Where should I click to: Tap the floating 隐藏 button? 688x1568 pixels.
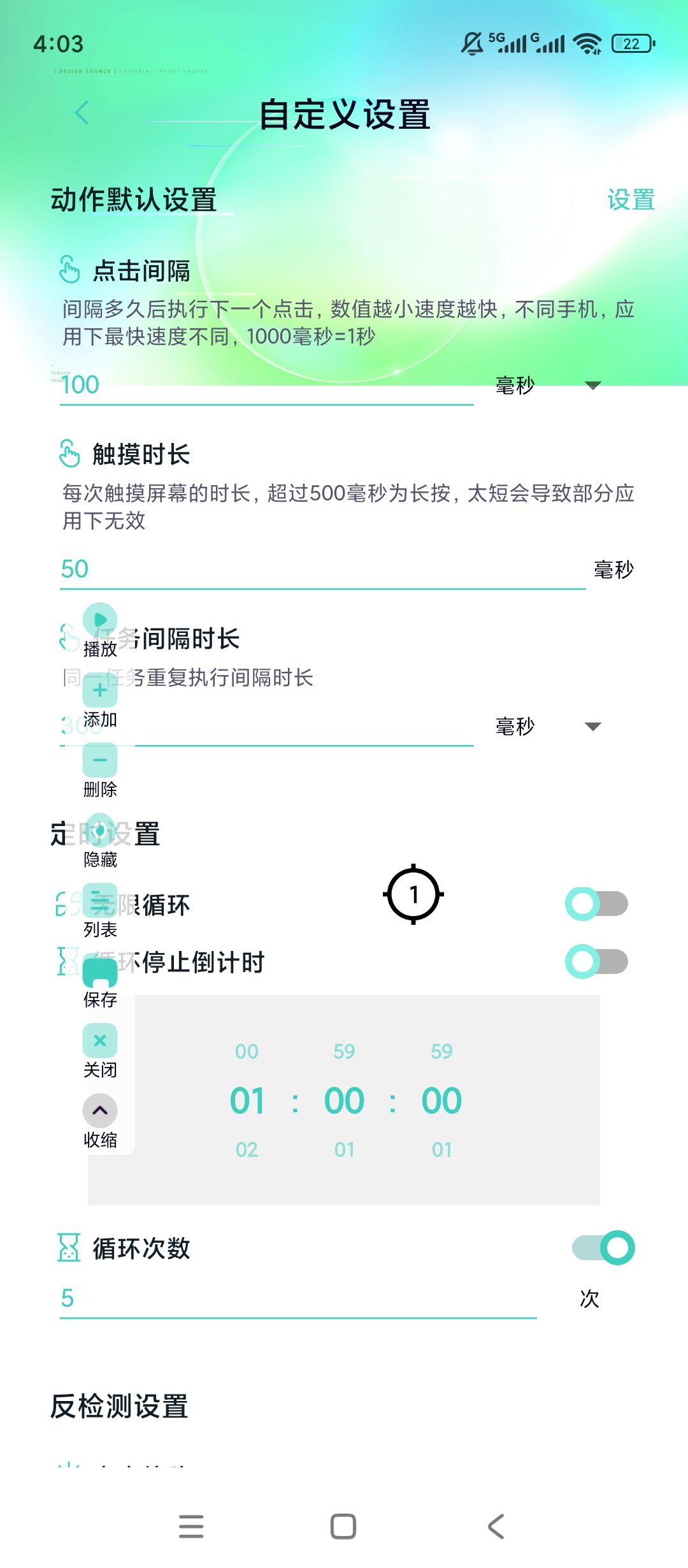(100, 830)
